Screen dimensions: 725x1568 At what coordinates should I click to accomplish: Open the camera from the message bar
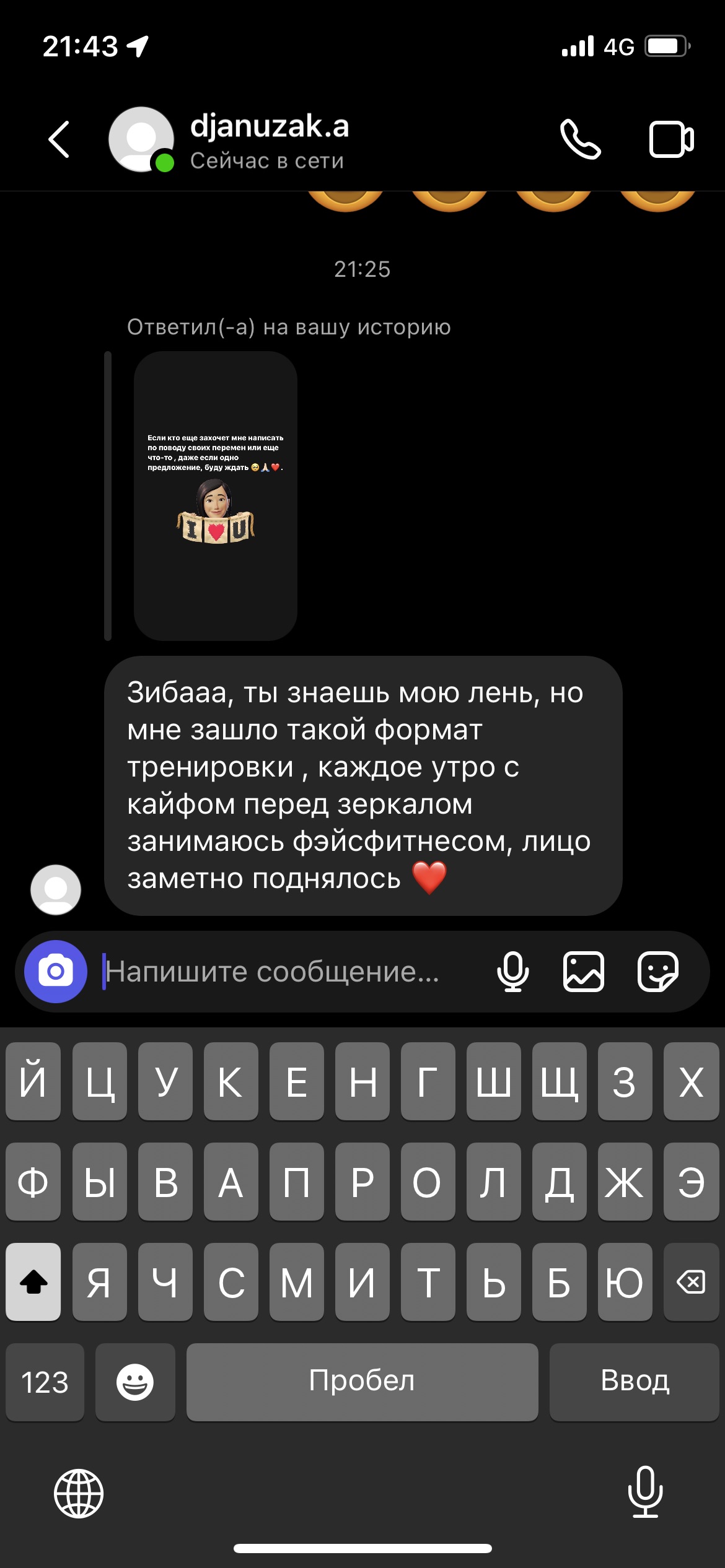pos(56,971)
